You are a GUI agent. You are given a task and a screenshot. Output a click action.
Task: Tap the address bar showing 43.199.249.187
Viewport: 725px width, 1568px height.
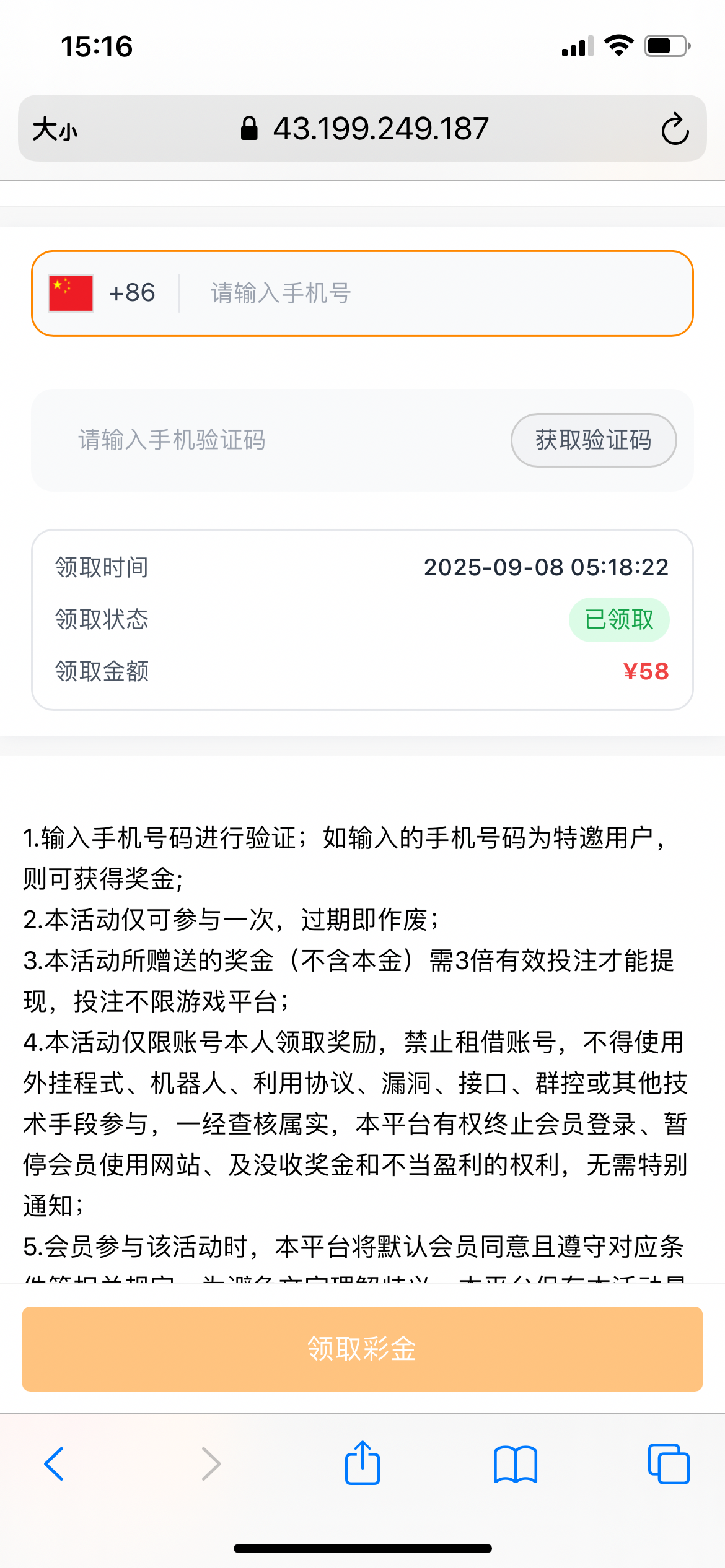366,129
